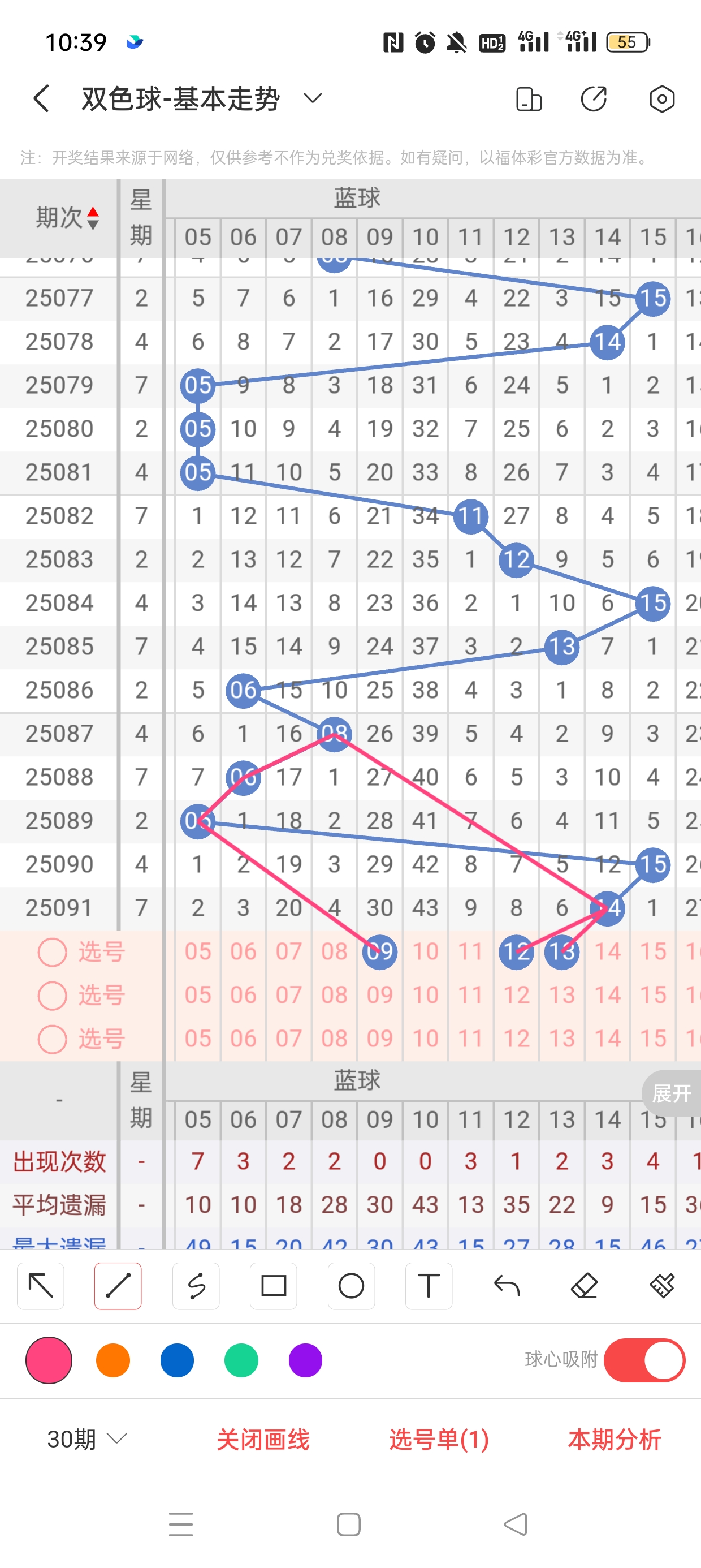This screenshot has height=1568, width=701.
Task: Tap the share icon in header
Action: (x=593, y=98)
